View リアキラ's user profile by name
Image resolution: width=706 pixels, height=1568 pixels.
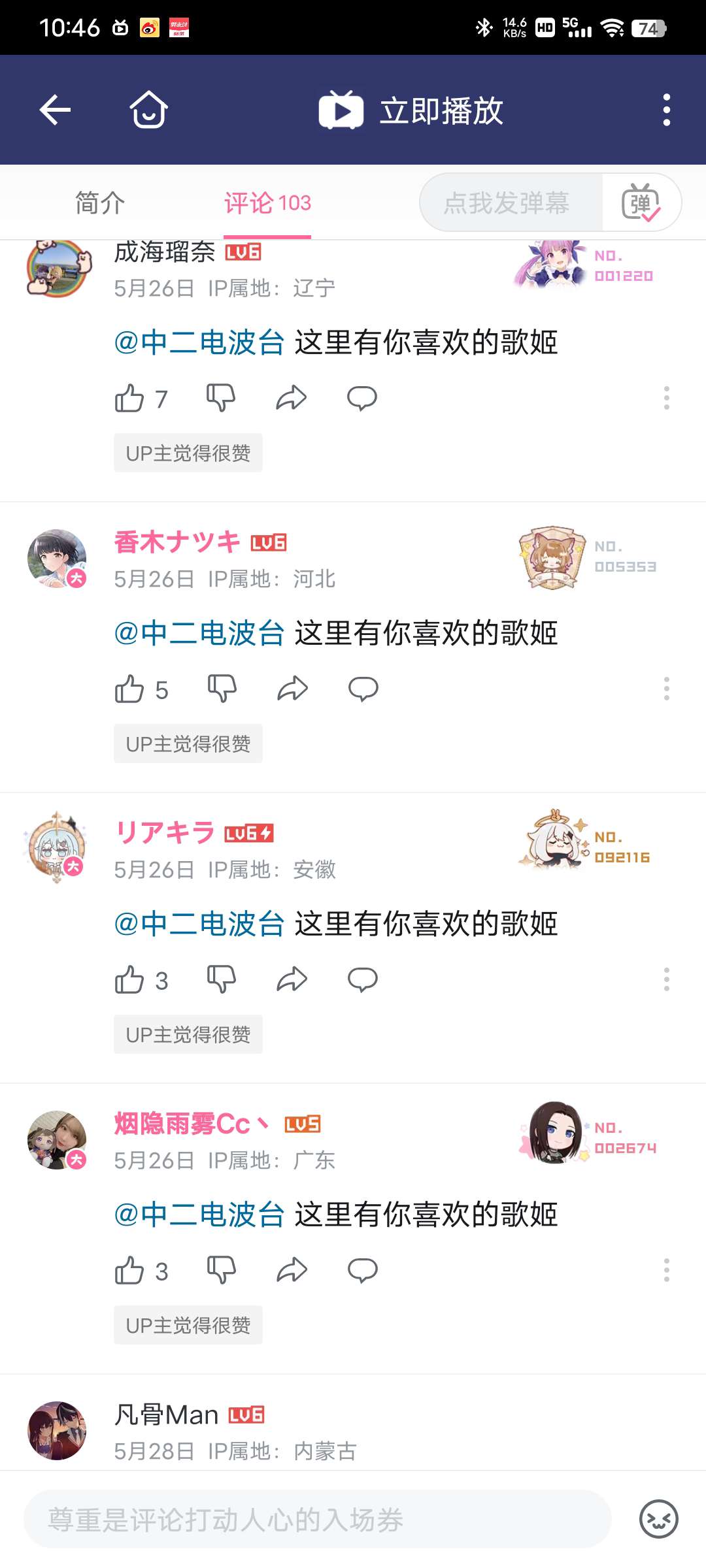[x=165, y=833]
